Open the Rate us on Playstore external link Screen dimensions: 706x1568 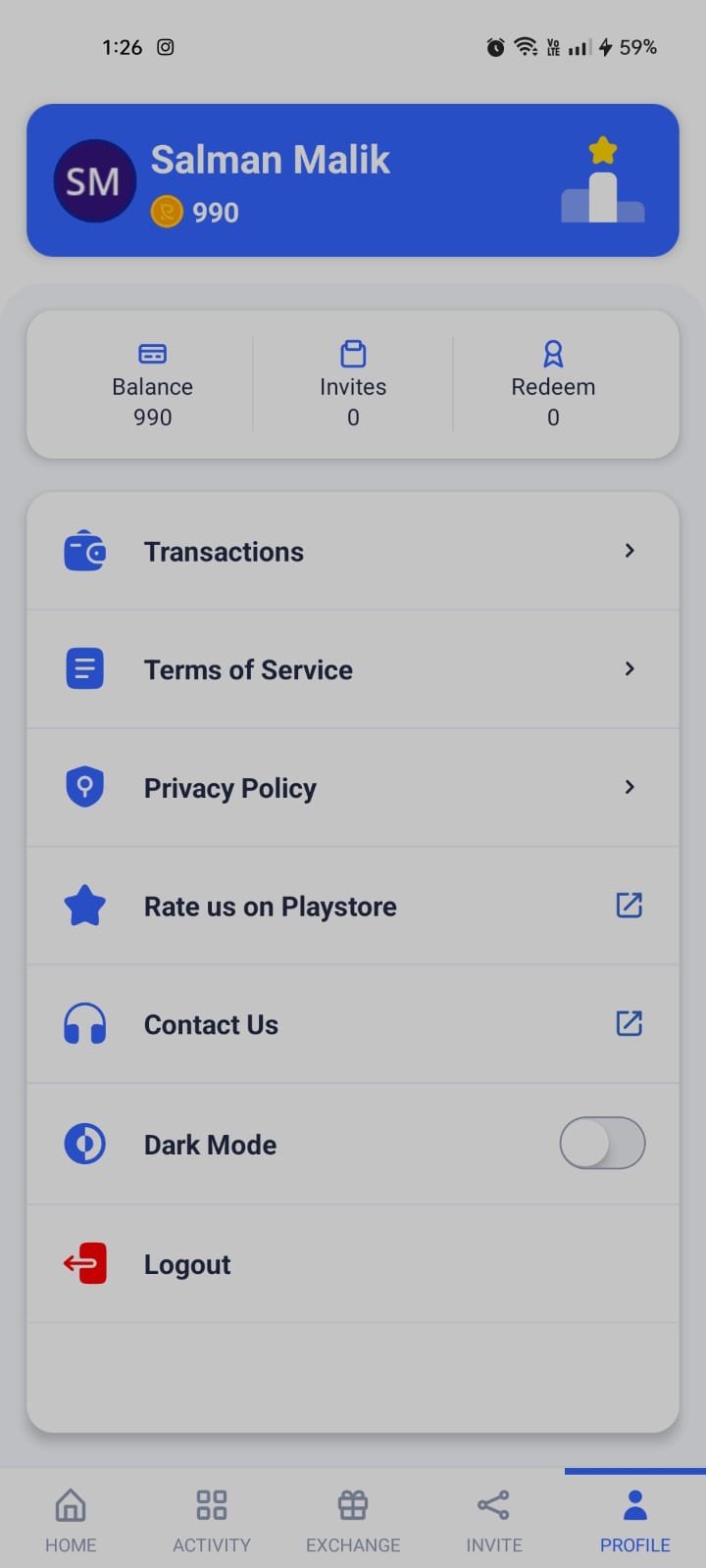(629, 906)
